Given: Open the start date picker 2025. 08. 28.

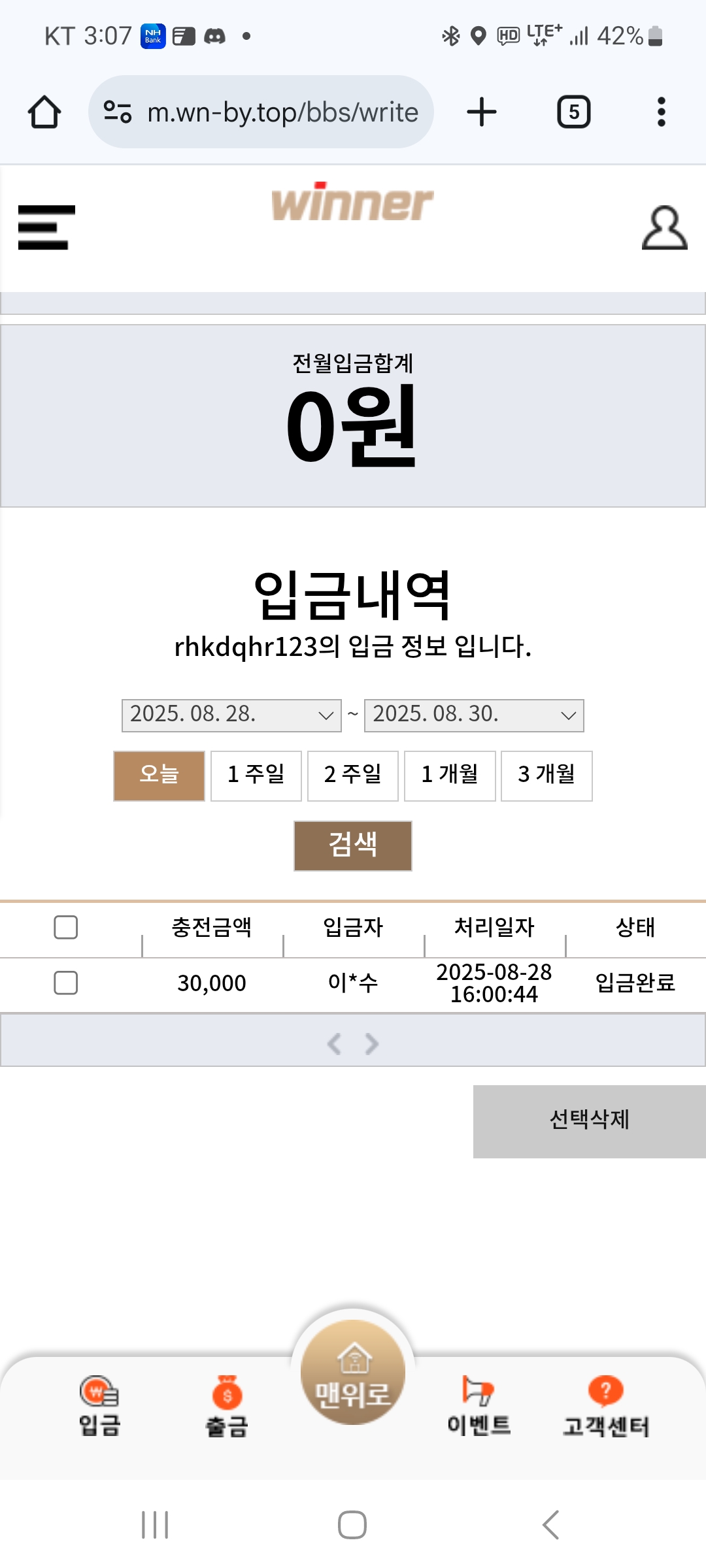Looking at the screenshot, I should click(x=231, y=715).
